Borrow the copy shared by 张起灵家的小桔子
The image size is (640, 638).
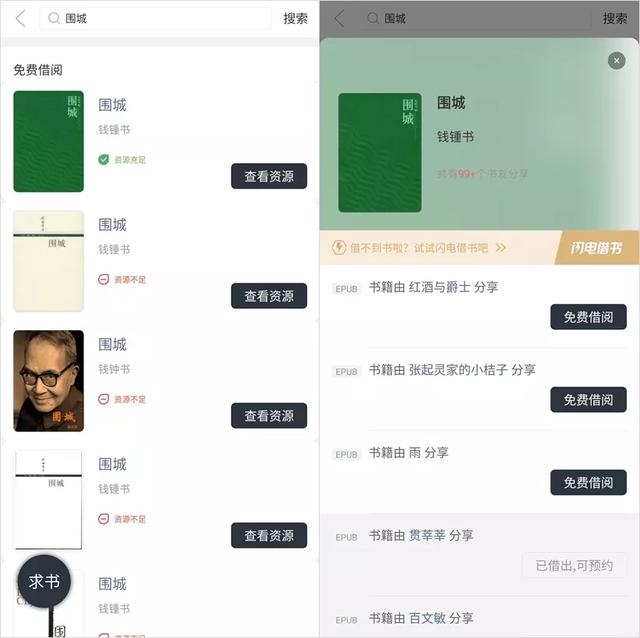click(588, 400)
